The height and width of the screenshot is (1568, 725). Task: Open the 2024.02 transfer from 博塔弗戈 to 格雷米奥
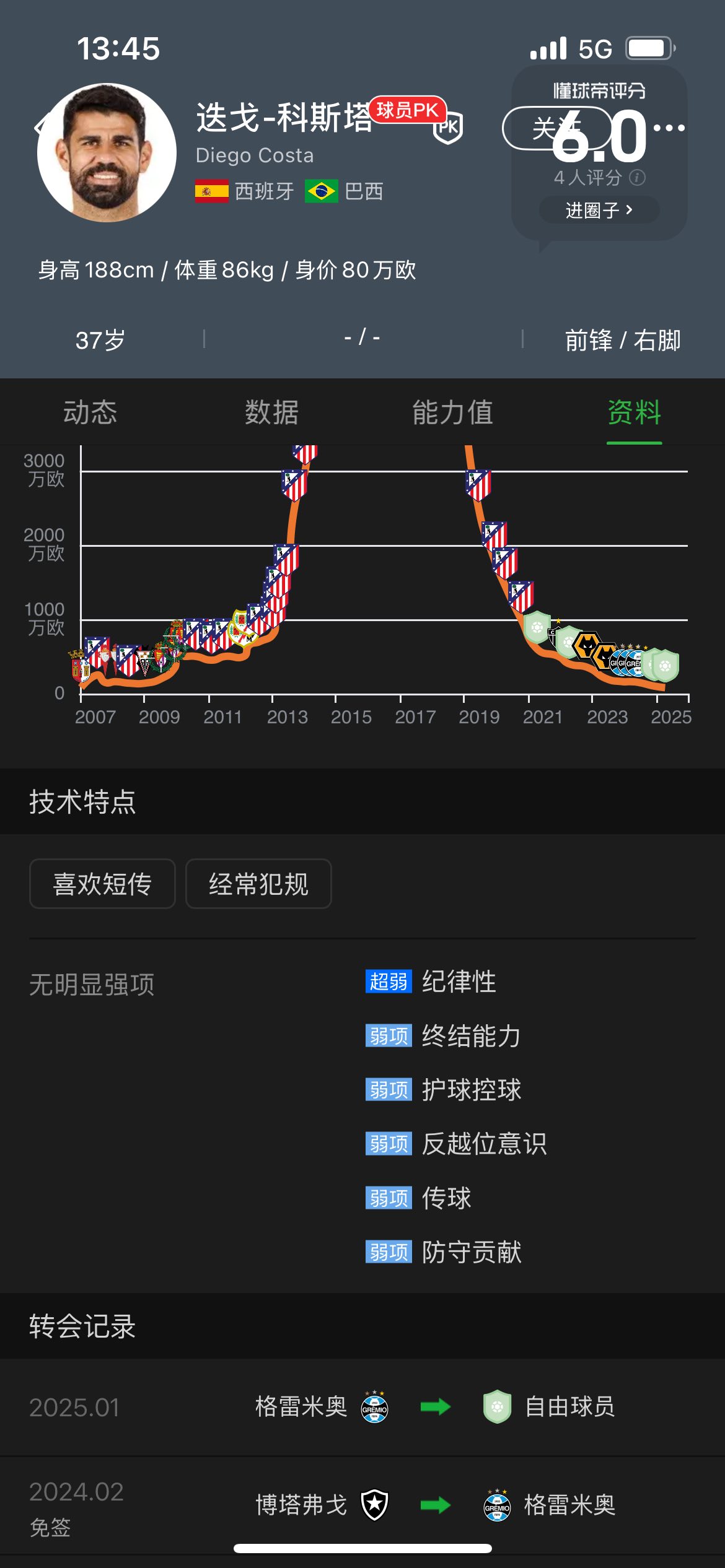coord(362,1505)
